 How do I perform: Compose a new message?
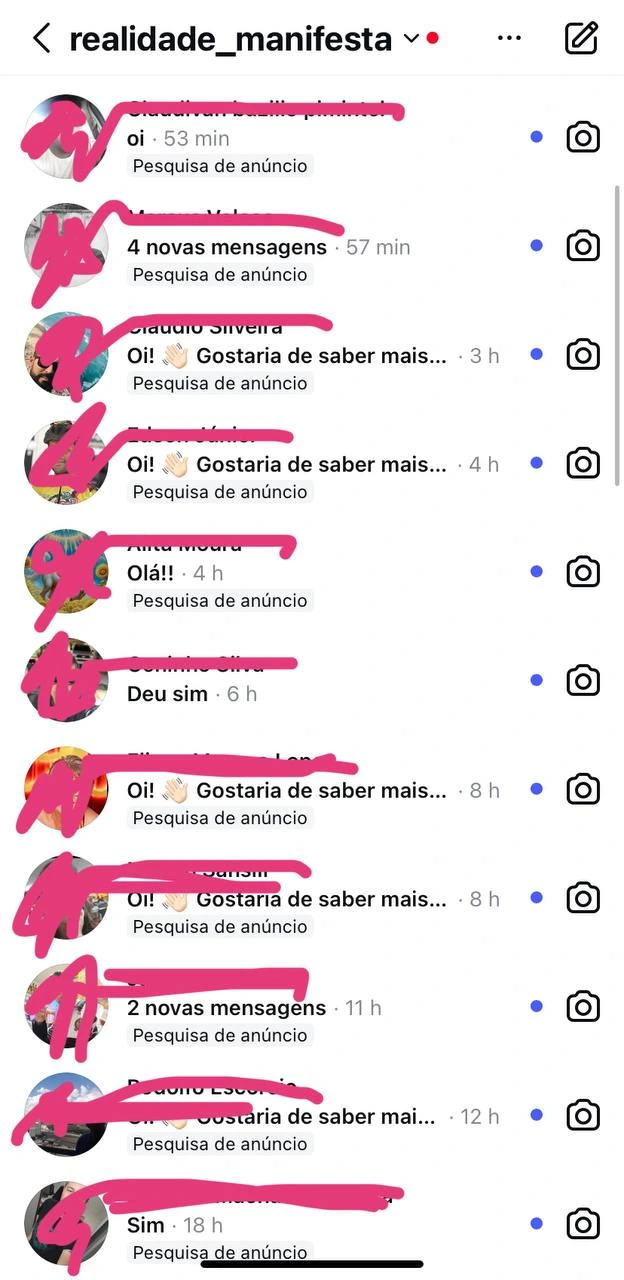(x=581, y=38)
